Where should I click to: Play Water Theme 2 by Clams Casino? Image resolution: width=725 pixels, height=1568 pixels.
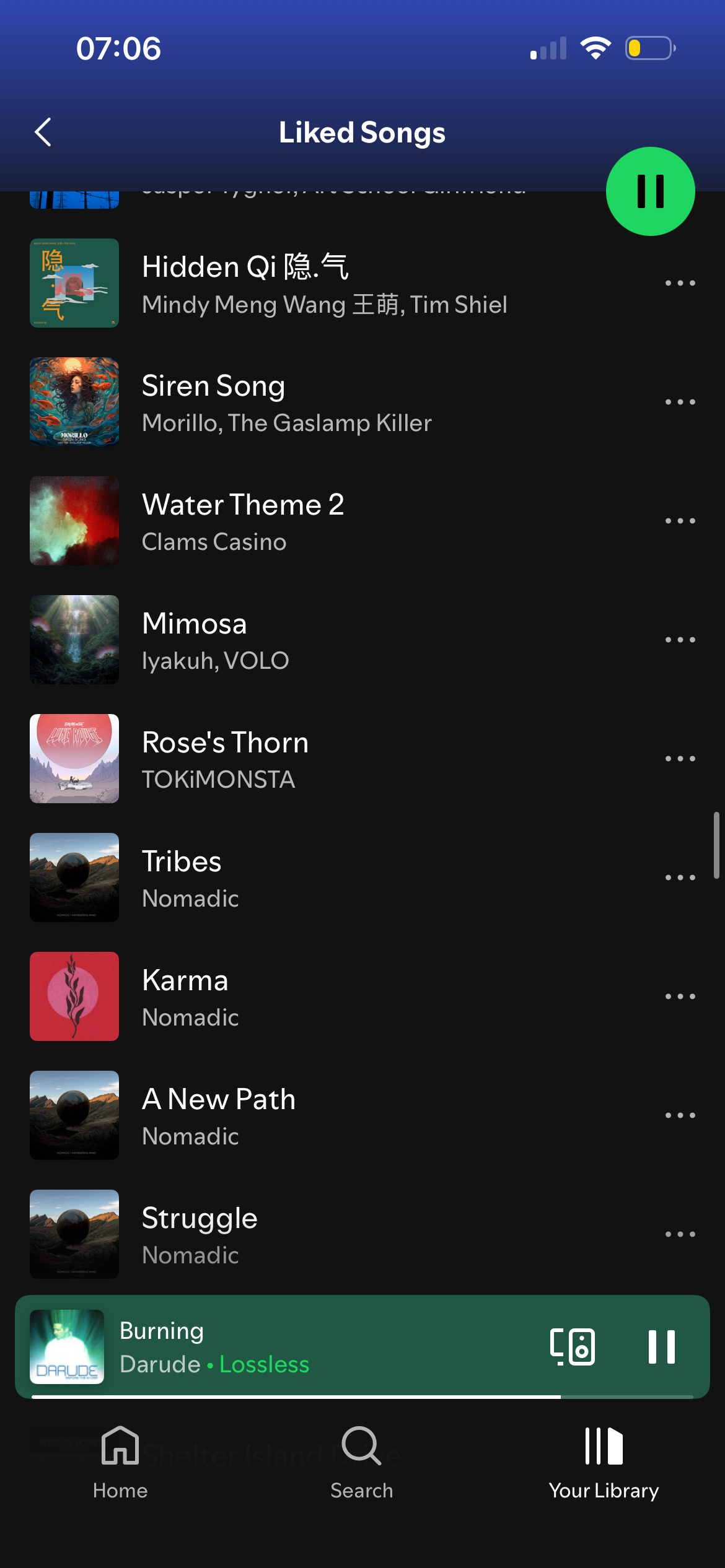click(322, 521)
